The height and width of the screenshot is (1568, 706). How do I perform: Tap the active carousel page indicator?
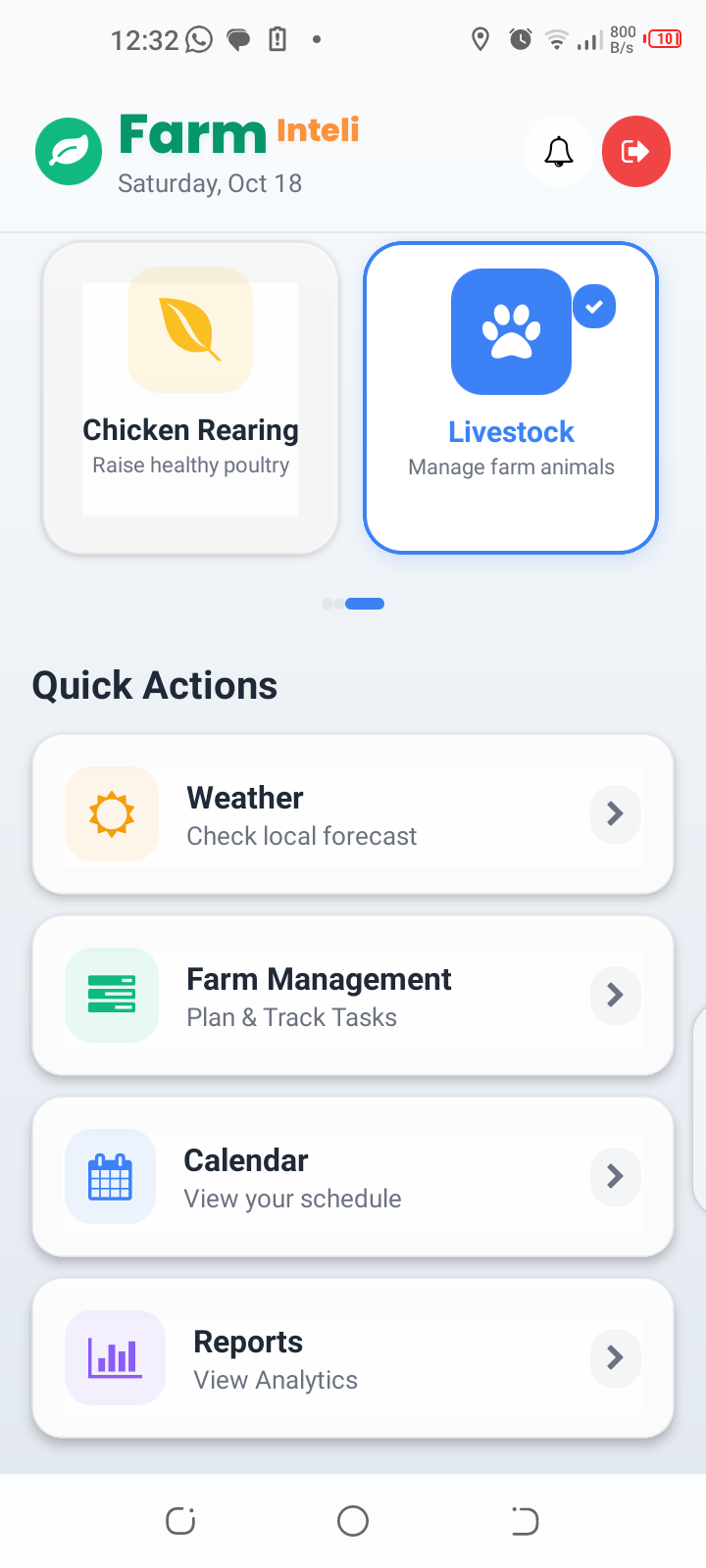click(365, 604)
